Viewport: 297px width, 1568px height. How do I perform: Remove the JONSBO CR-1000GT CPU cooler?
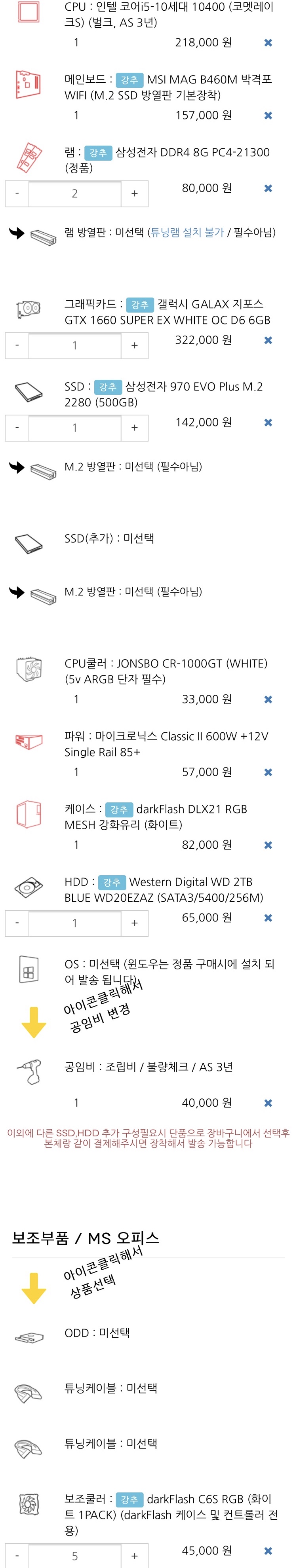(268, 700)
